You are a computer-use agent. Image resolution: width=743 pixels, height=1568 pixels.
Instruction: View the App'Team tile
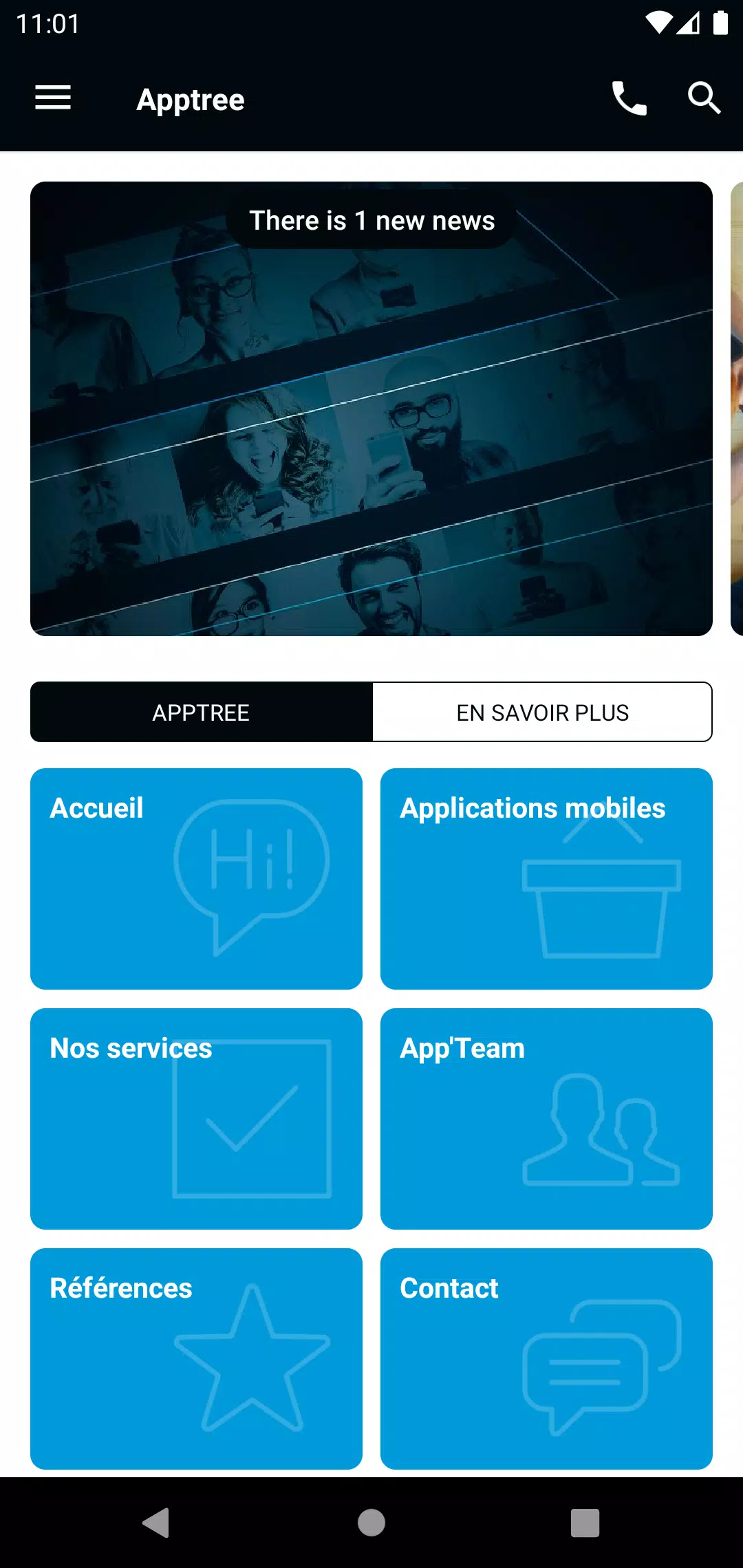pos(546,1118)
